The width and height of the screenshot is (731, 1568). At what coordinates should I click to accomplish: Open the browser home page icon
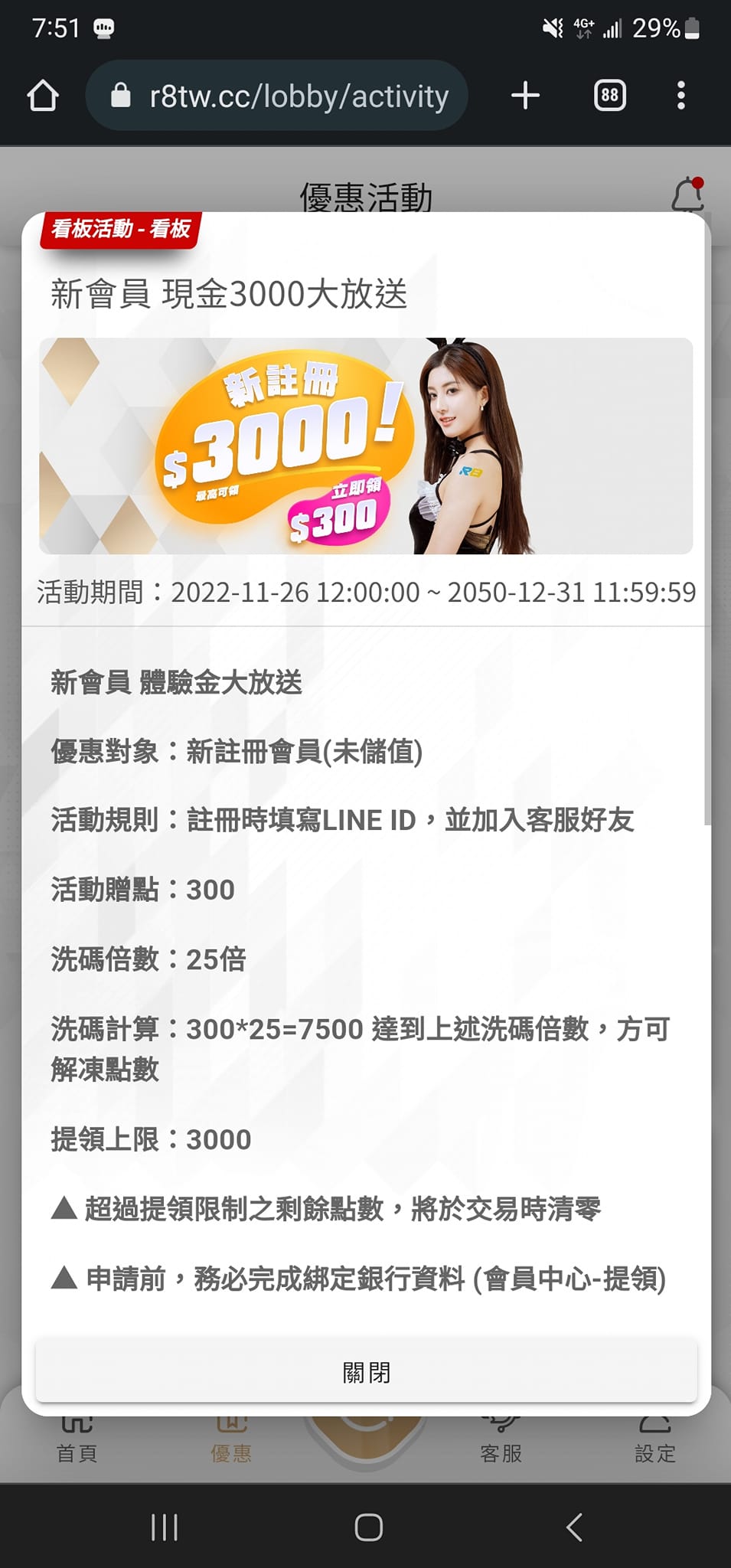(x=43, y=96)
